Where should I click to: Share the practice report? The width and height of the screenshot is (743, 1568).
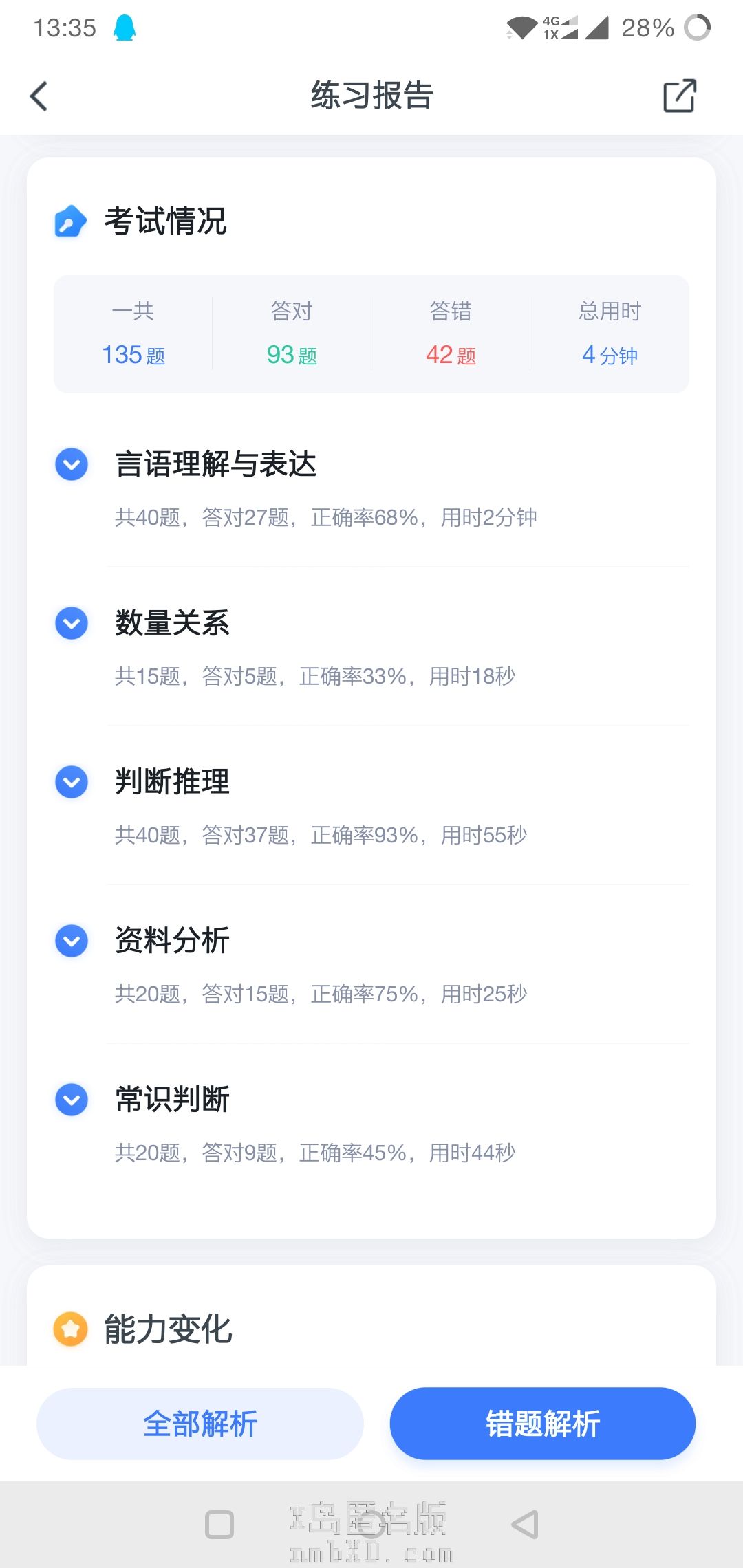[679, 96]
